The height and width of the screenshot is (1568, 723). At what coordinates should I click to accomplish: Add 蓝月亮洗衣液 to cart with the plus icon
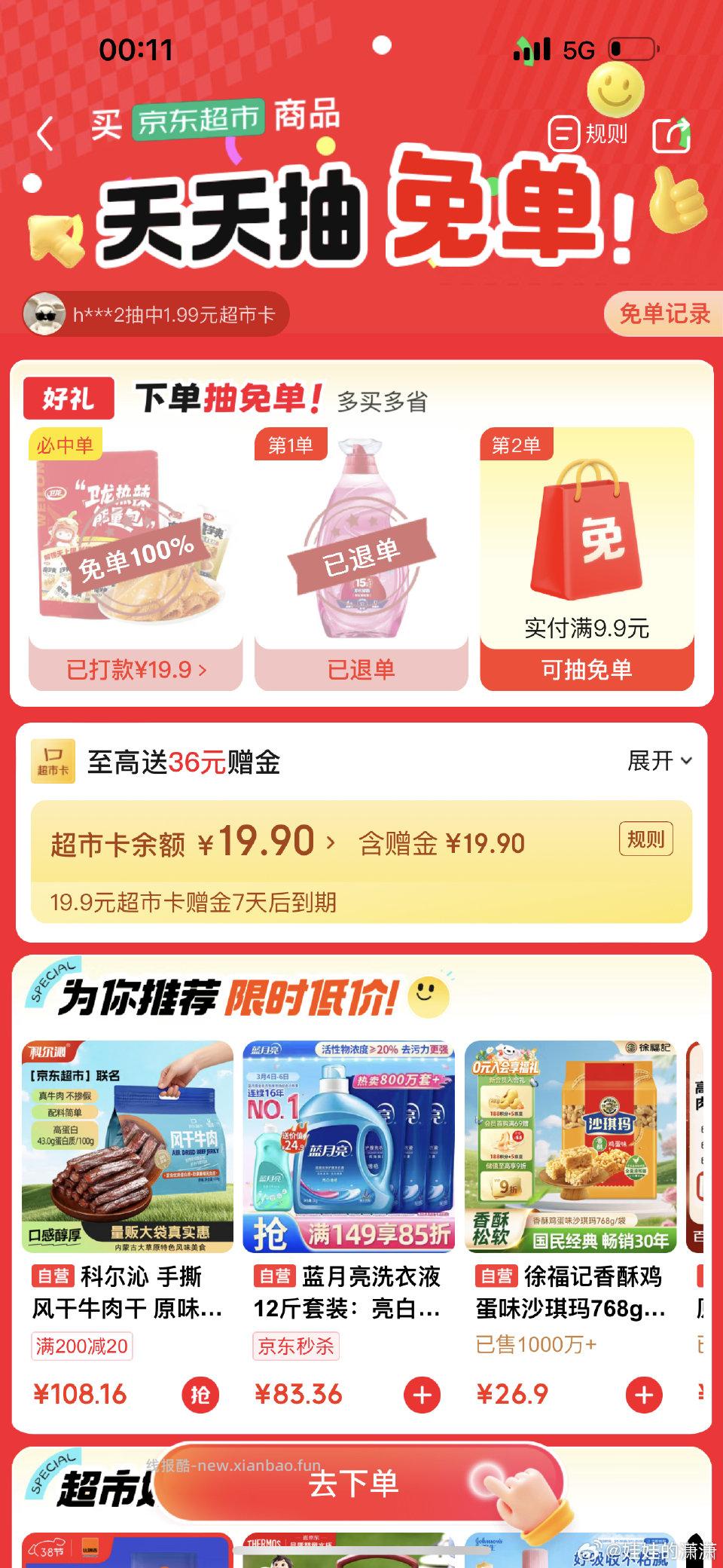pyautogui.click(x=422, y=1395)
